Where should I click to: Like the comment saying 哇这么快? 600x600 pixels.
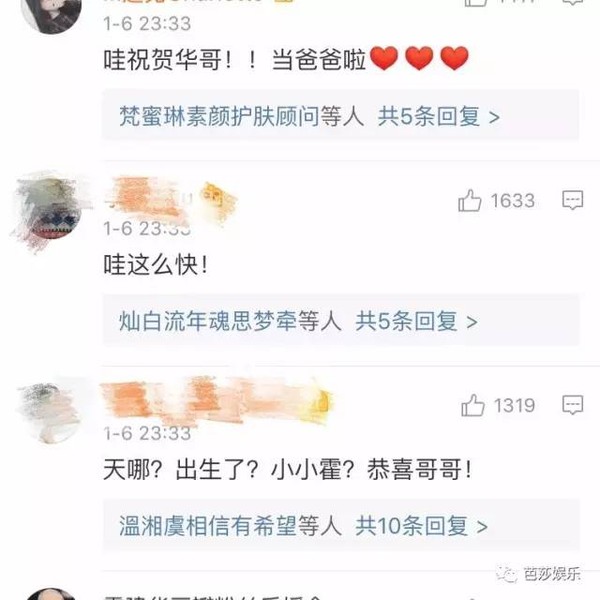(470, 201)
